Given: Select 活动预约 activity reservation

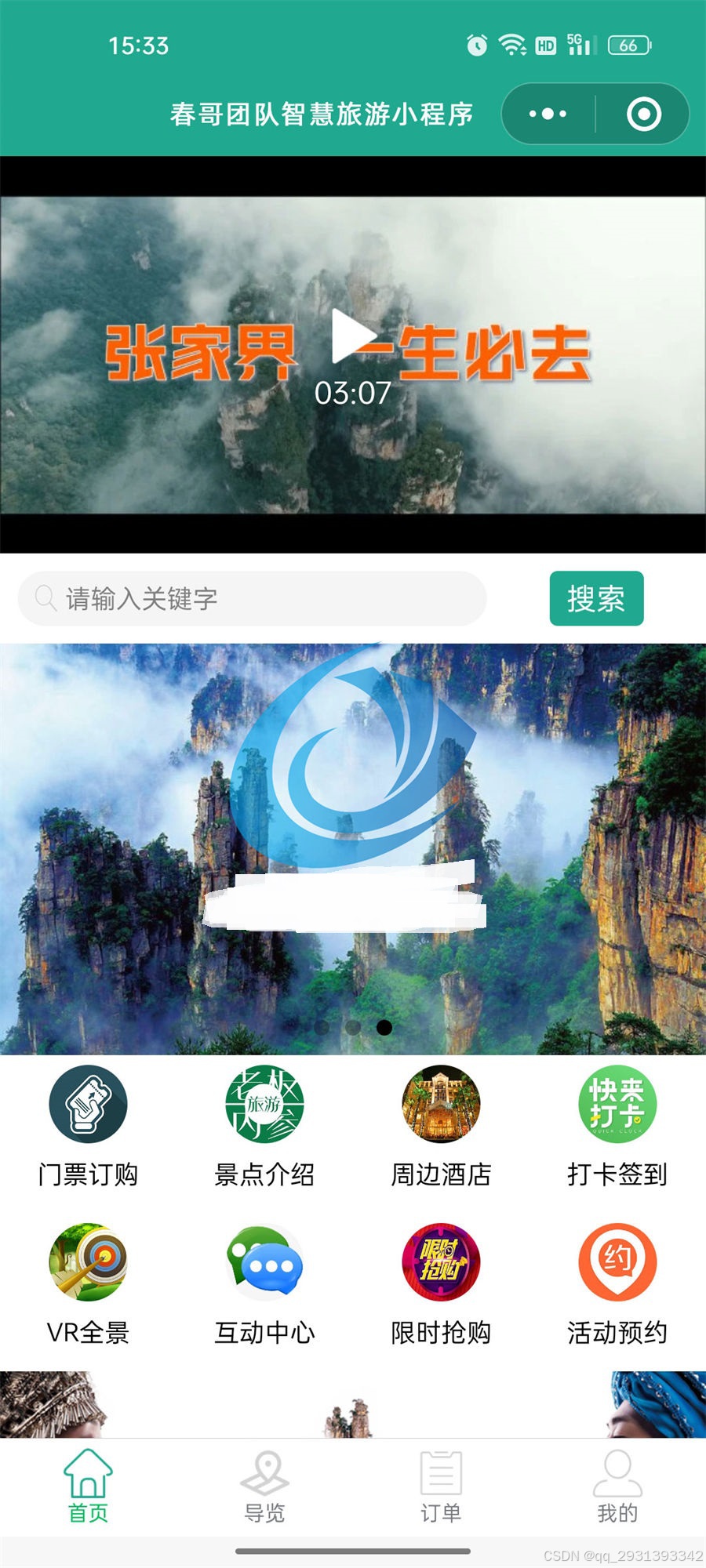Looking at the screenshot, I should 617,1283.
